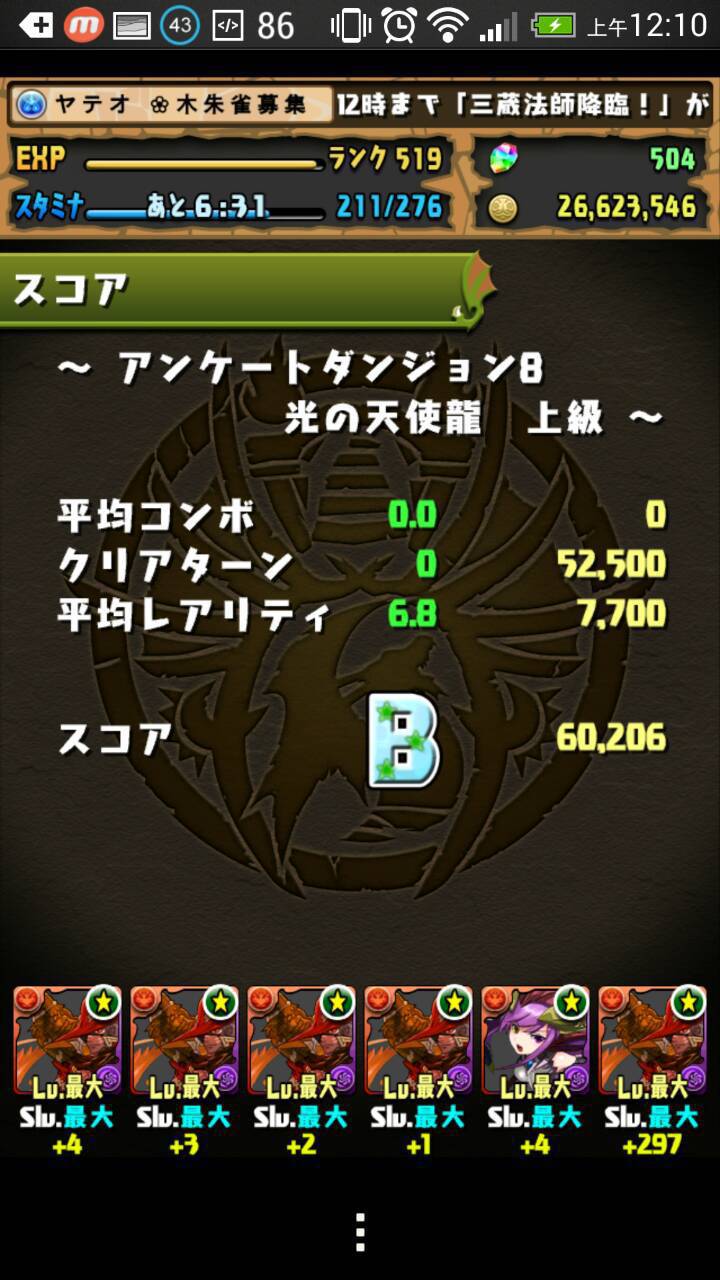
Task: Open the monster card with +3
Action: coord(184,1070)
